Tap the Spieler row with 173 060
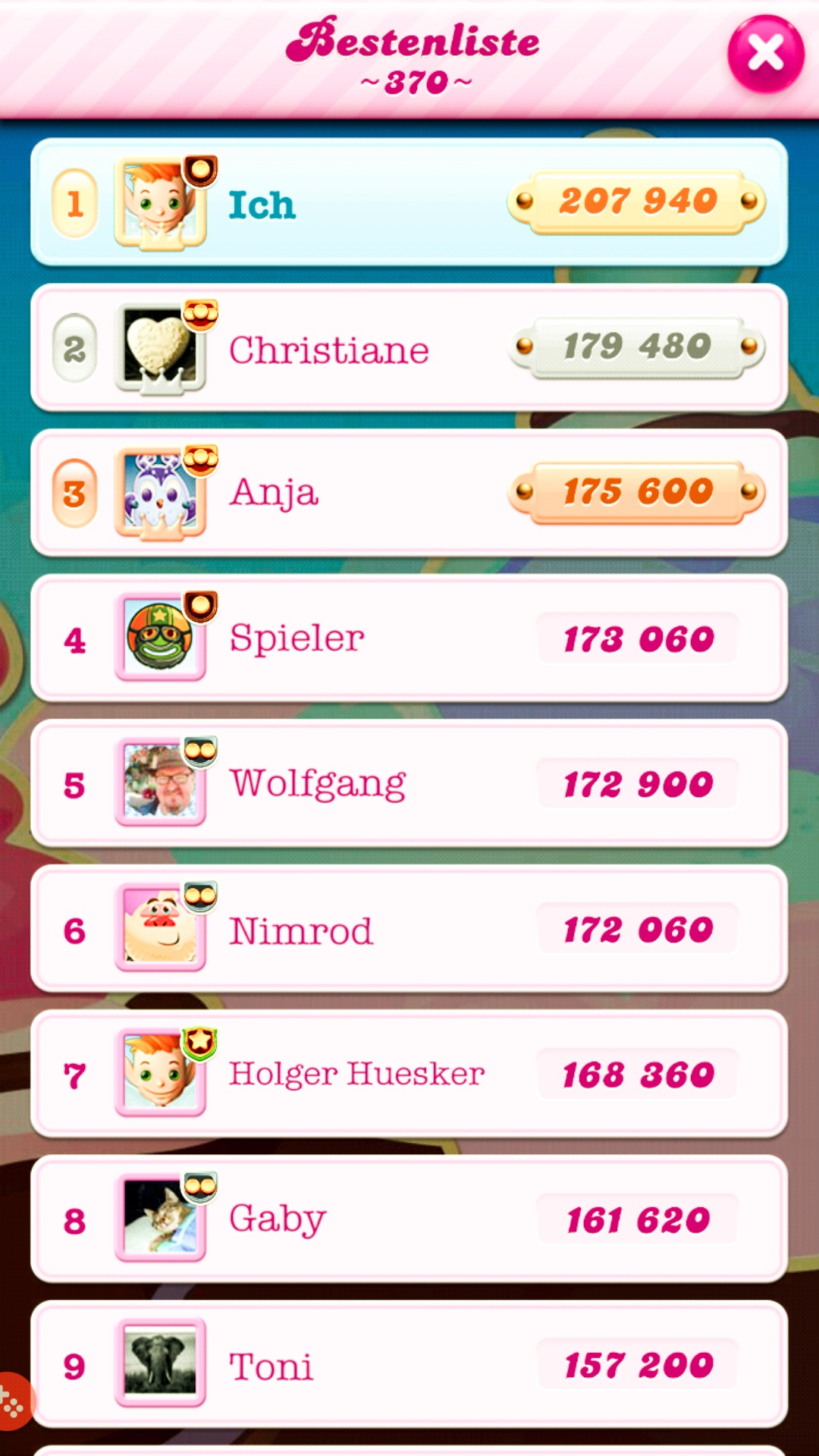Screen dimensions: 819x1456 [x=409, y=639]
